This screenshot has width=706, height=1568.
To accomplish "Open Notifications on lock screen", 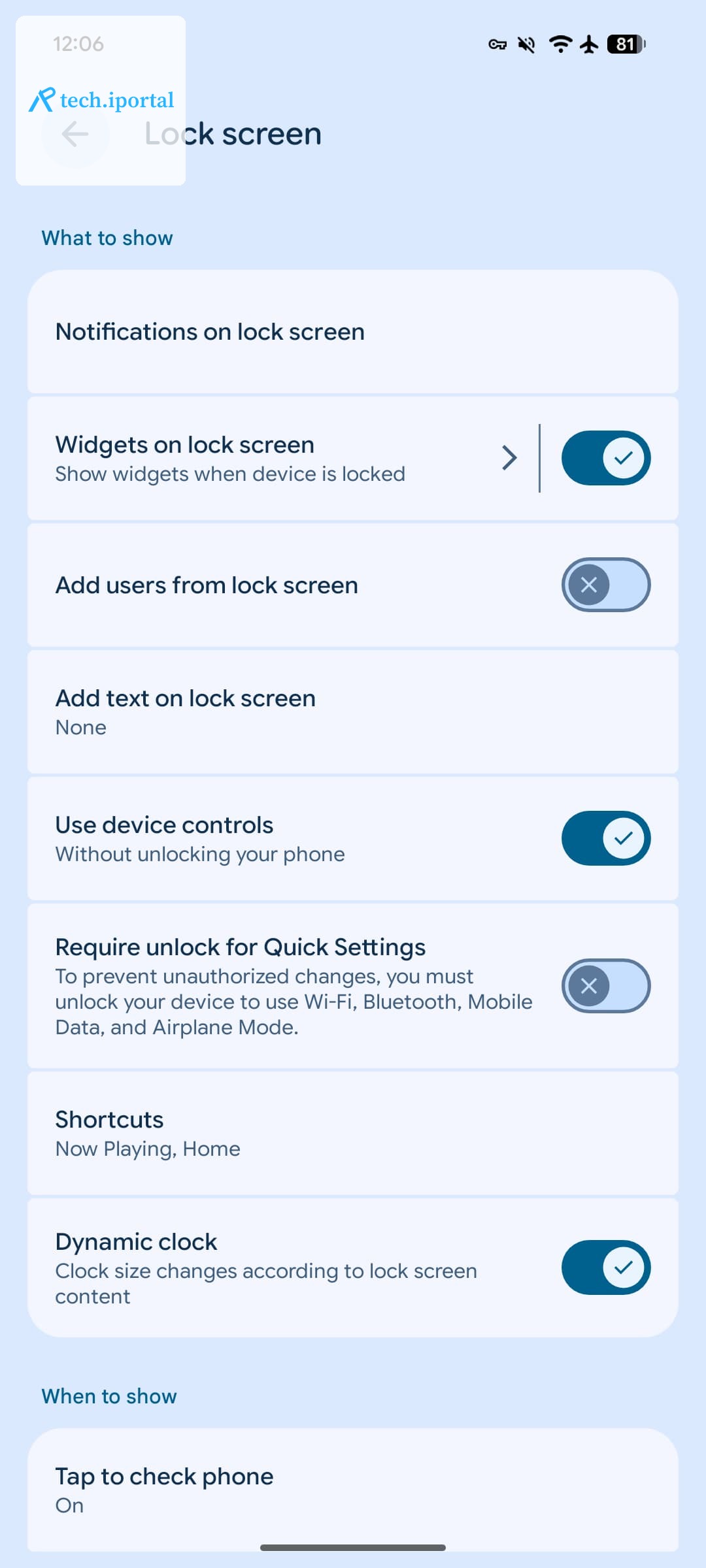I will (x=353, y=332).
